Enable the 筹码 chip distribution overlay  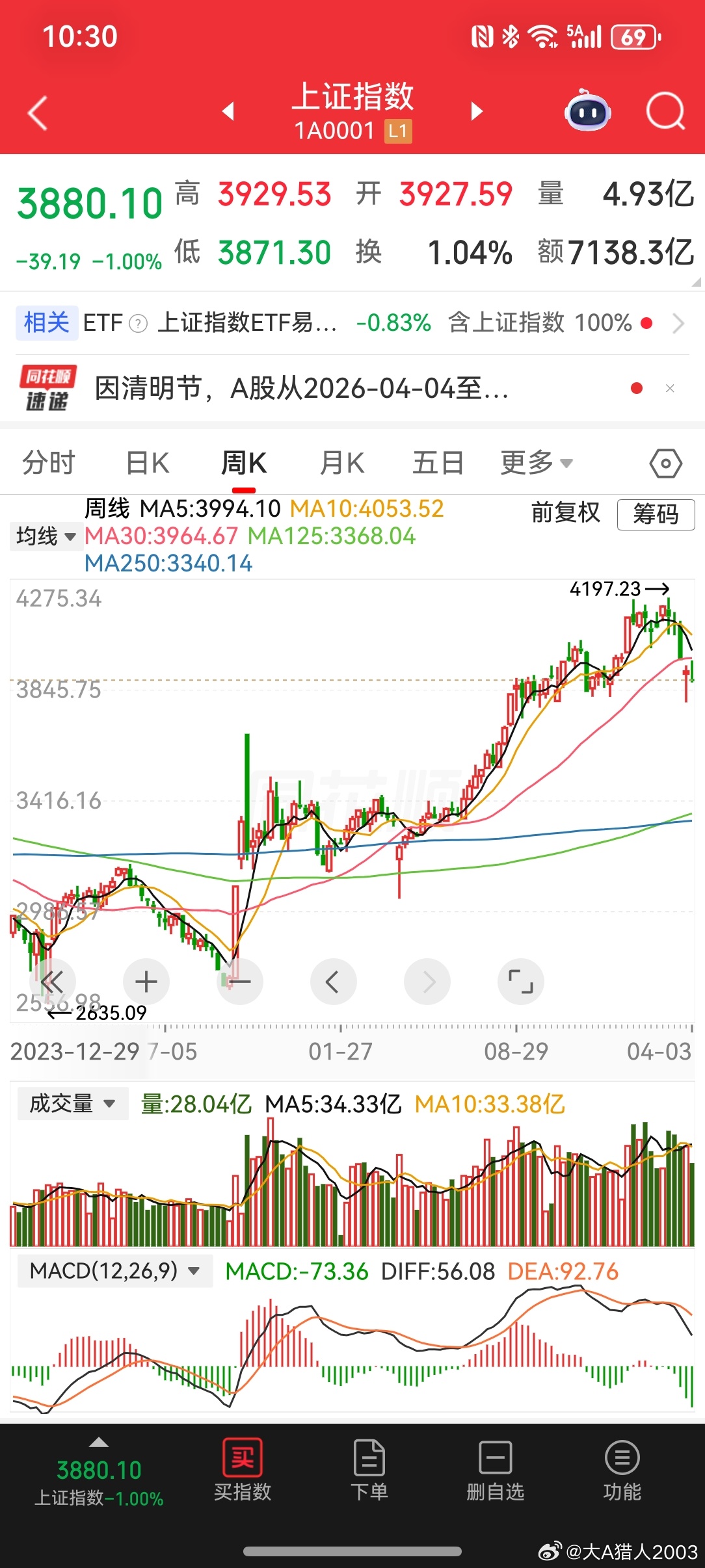[x=656, y=514]
